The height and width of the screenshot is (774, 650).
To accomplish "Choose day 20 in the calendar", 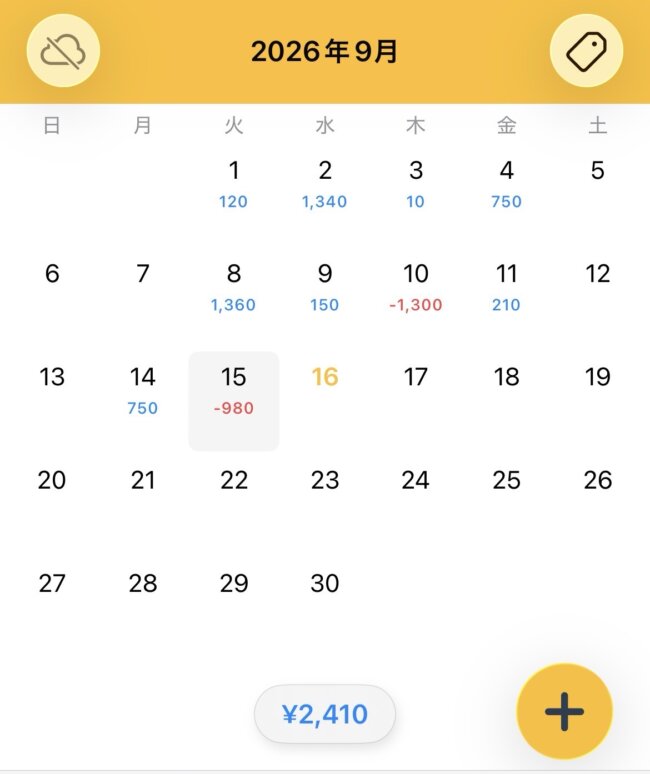I will pos(52,480).
